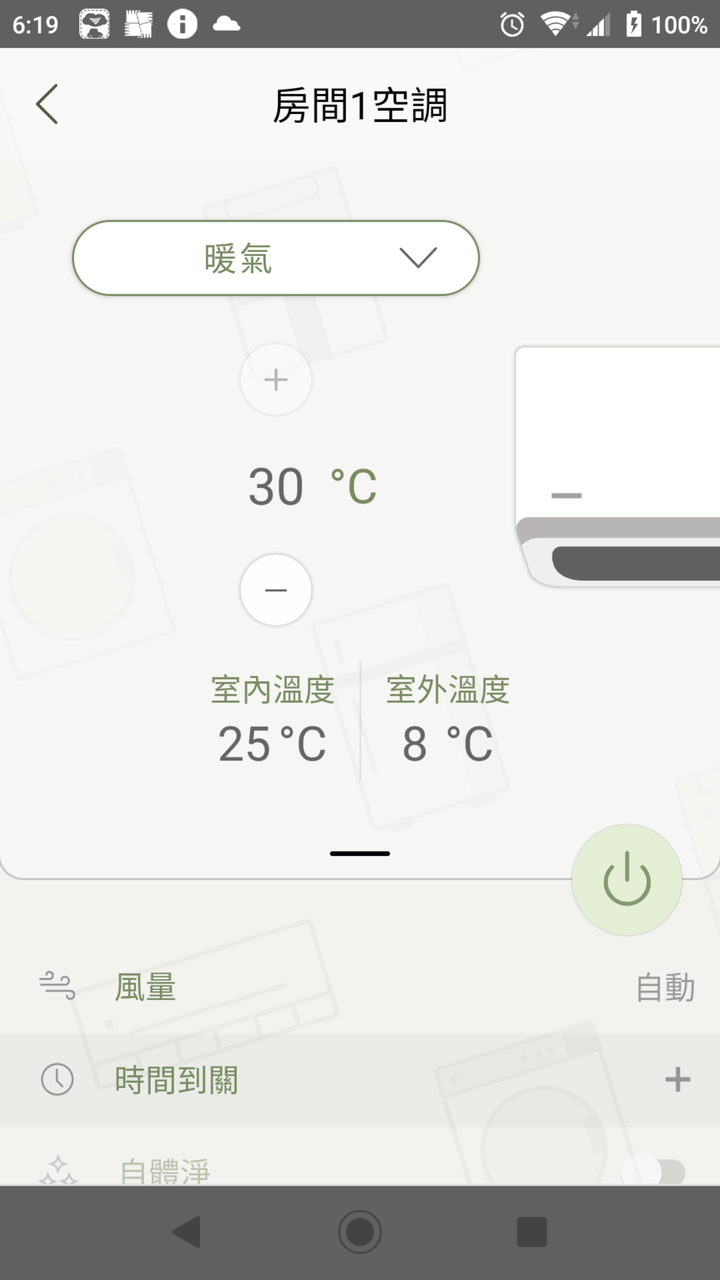Viewport: 720px width, 1280px height.
Task: Toggle the air conditioner power button
Action: [627, 881]
